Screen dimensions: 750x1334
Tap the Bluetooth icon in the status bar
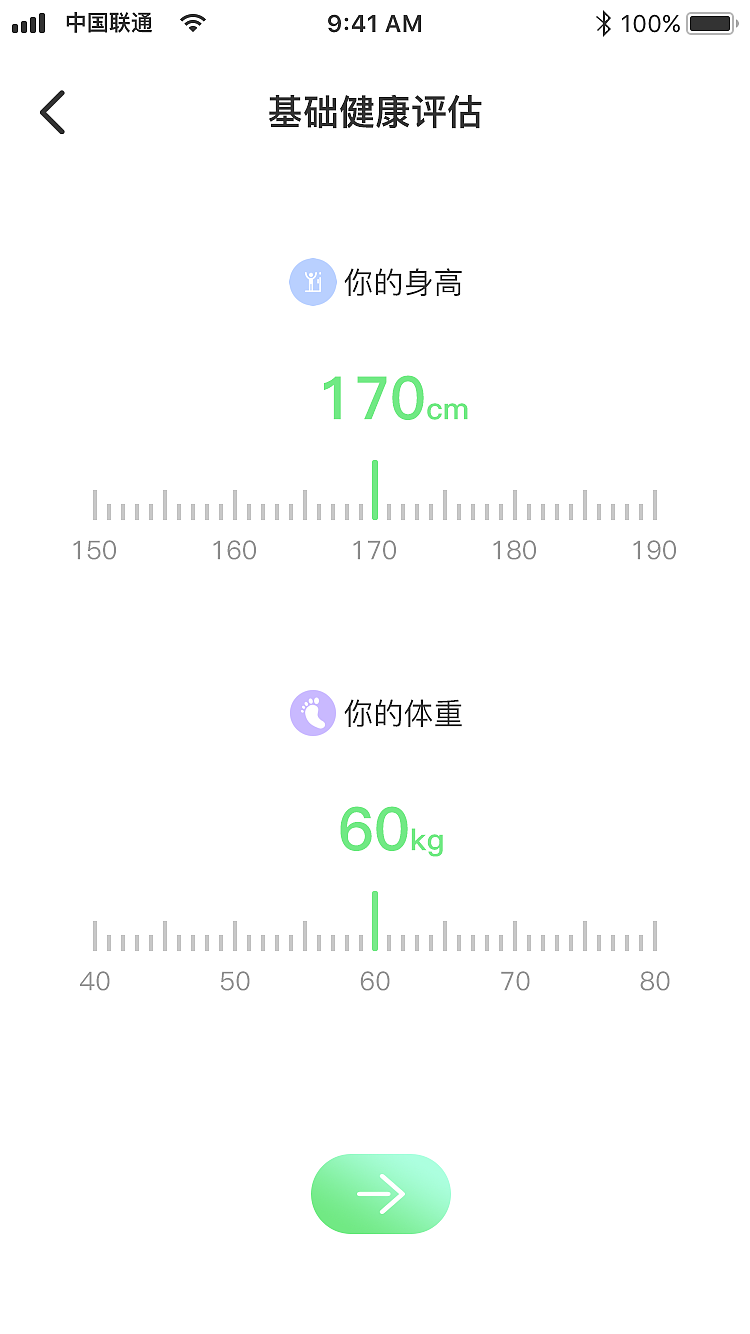point(603,23)
